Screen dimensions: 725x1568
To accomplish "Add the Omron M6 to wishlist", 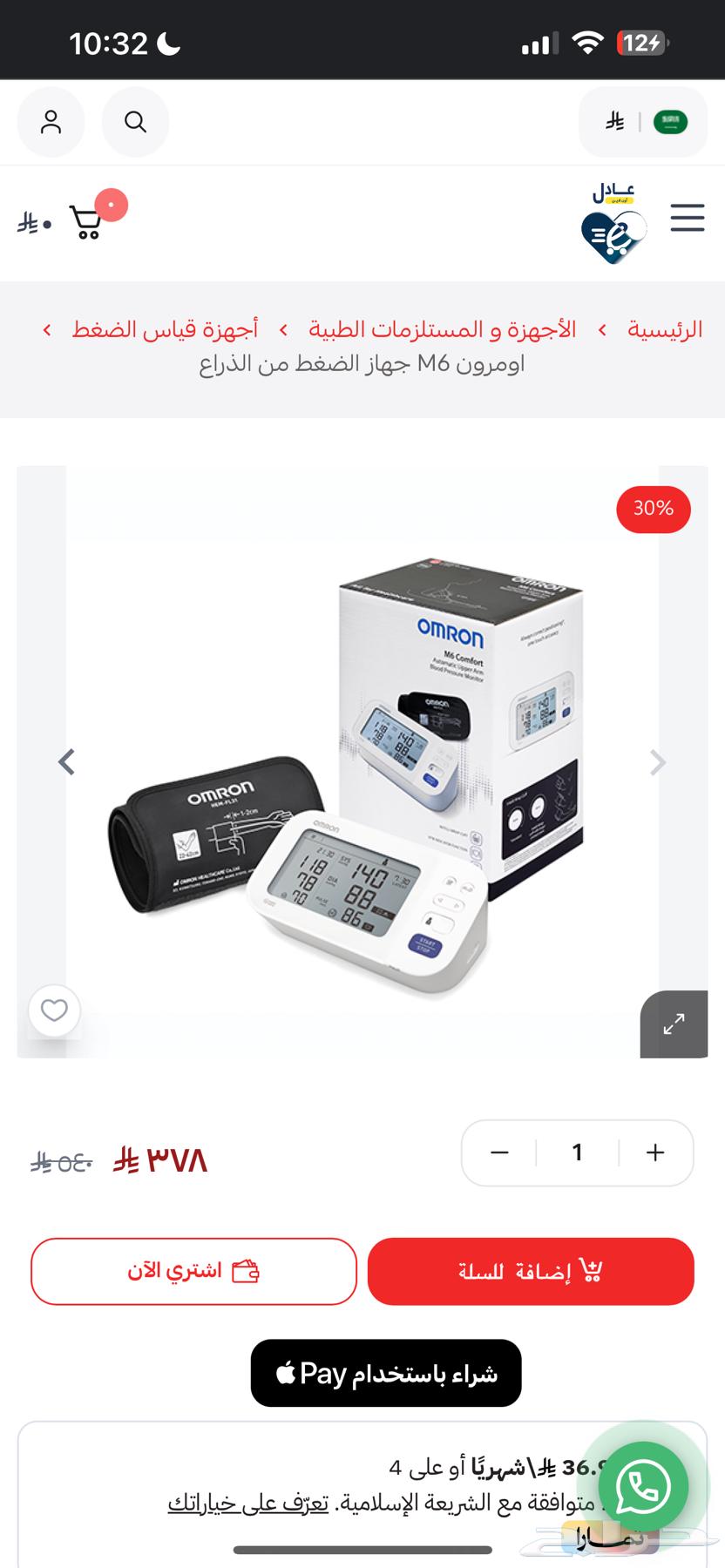I will (54, 1010).
